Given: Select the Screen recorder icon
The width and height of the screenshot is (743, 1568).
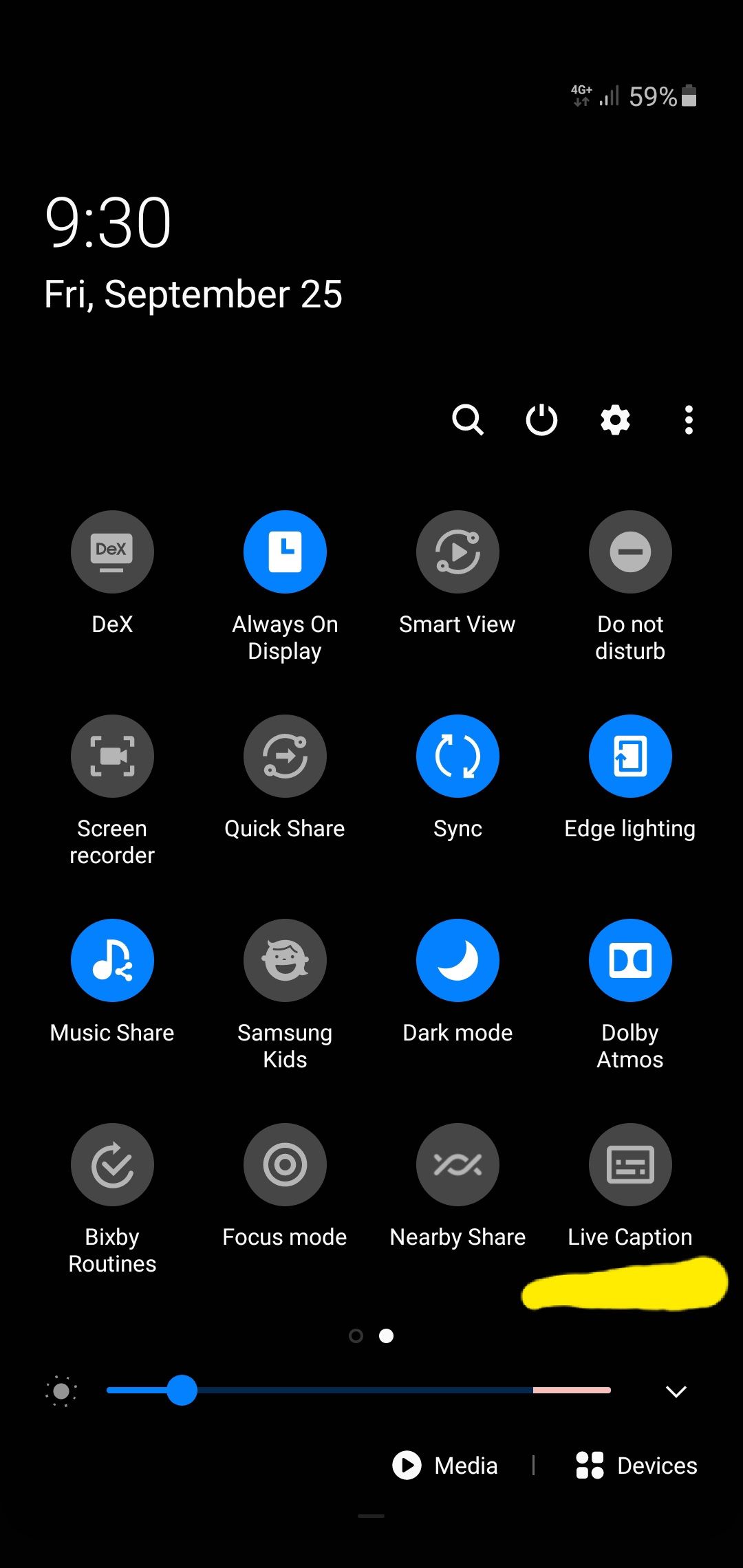Looking at the screenshot, I should [112, 756].
